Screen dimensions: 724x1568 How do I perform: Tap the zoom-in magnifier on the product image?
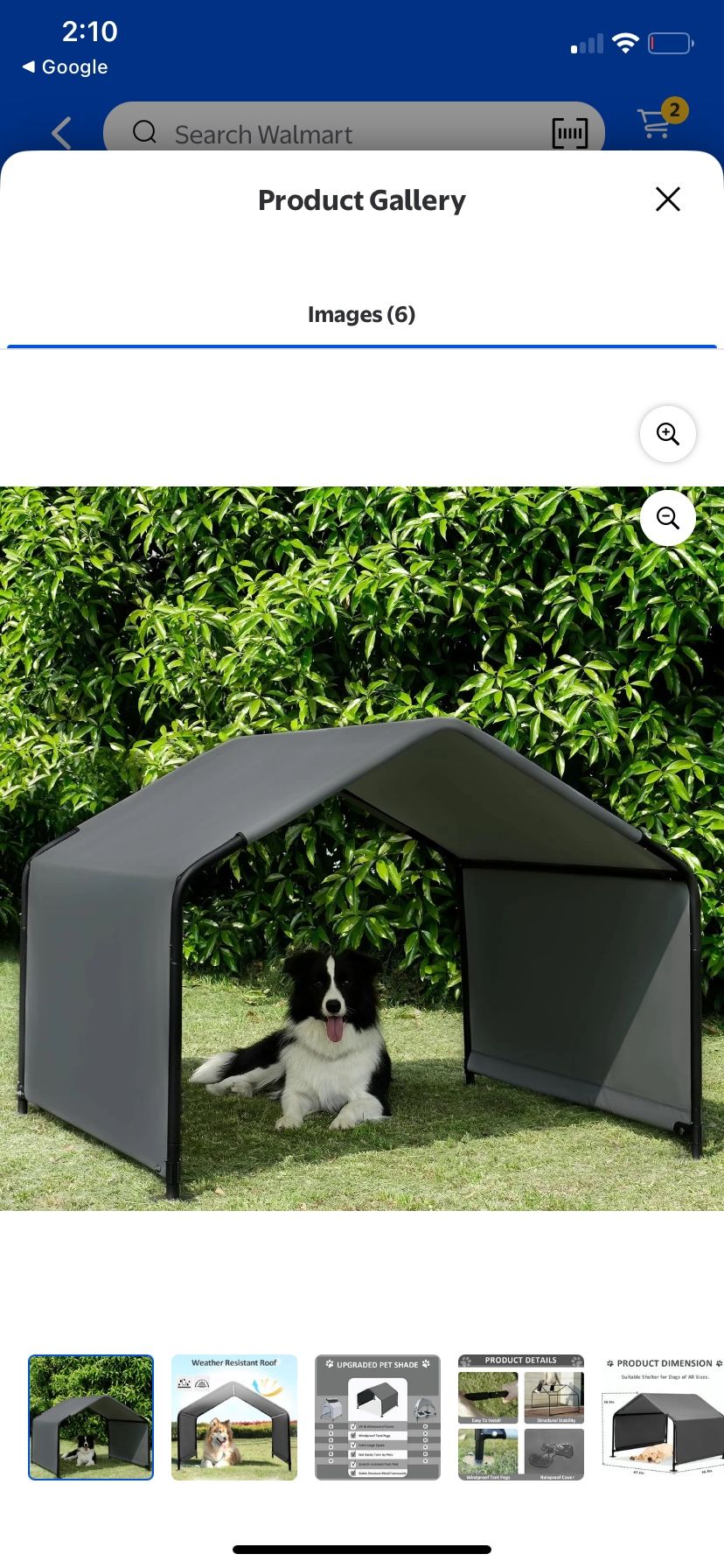667,434
